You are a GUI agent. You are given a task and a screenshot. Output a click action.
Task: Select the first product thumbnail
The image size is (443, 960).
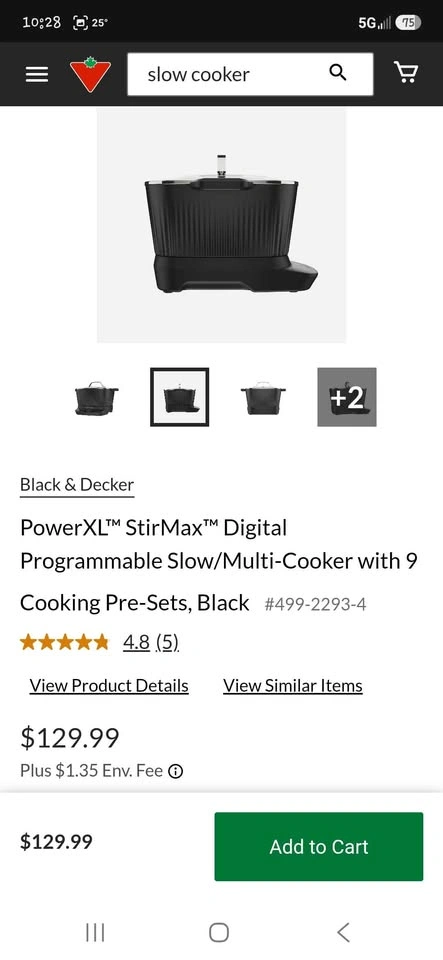pyautogui.click(x=95, y=397)
